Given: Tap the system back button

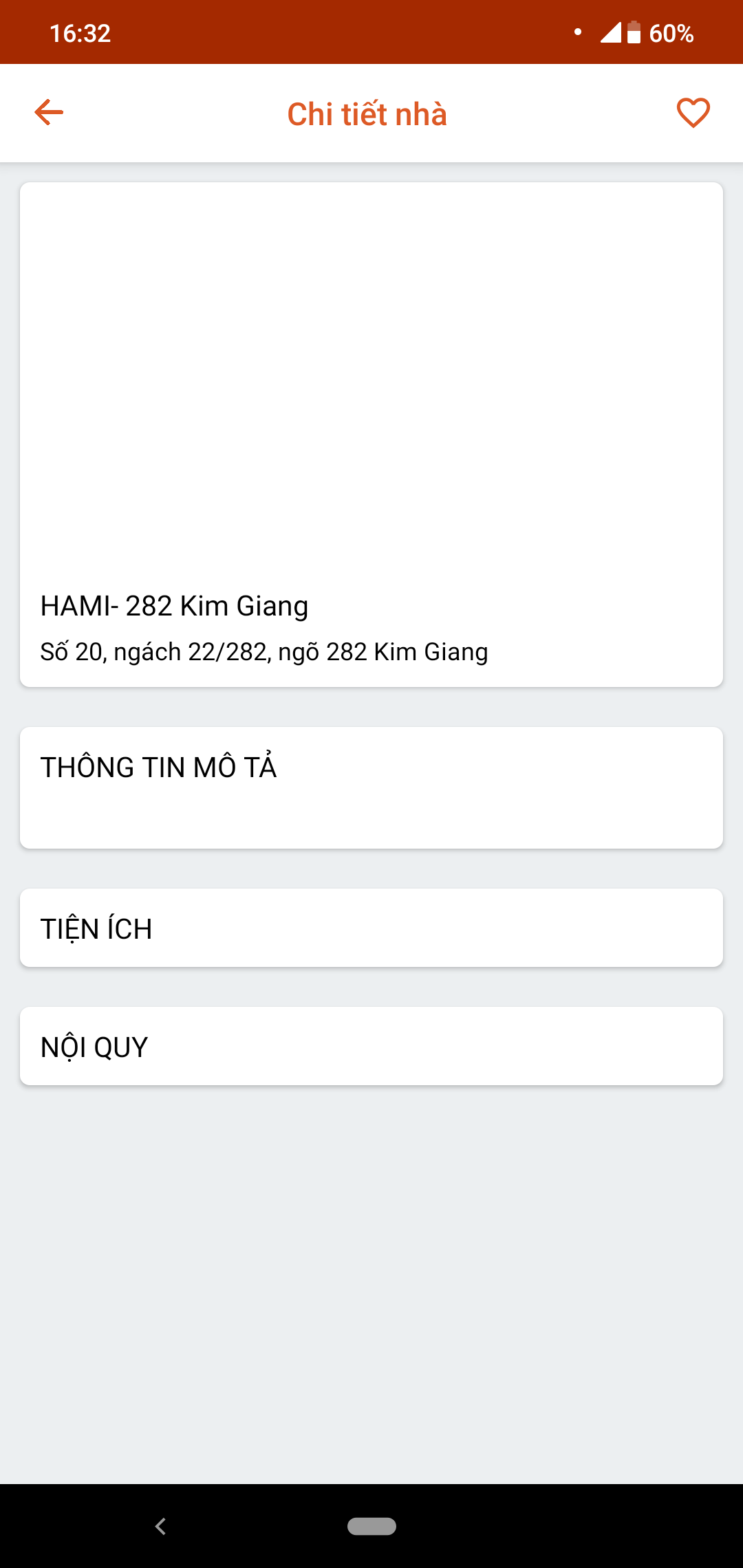Looking at the screenshot, I should [x=161, y=1526].
